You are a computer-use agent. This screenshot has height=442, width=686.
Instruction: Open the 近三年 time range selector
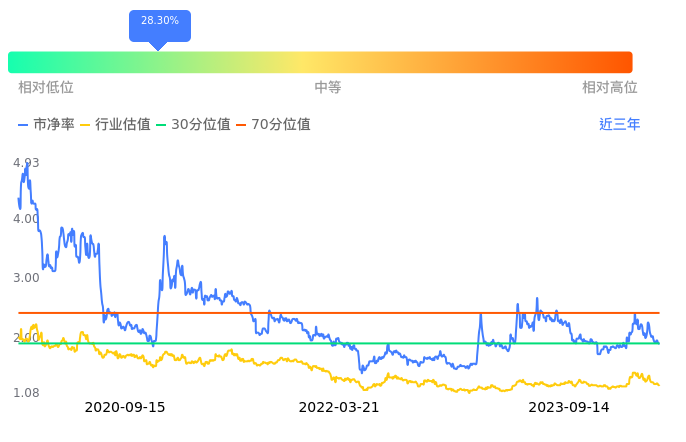pyautogui.click(x=619, y=124)
